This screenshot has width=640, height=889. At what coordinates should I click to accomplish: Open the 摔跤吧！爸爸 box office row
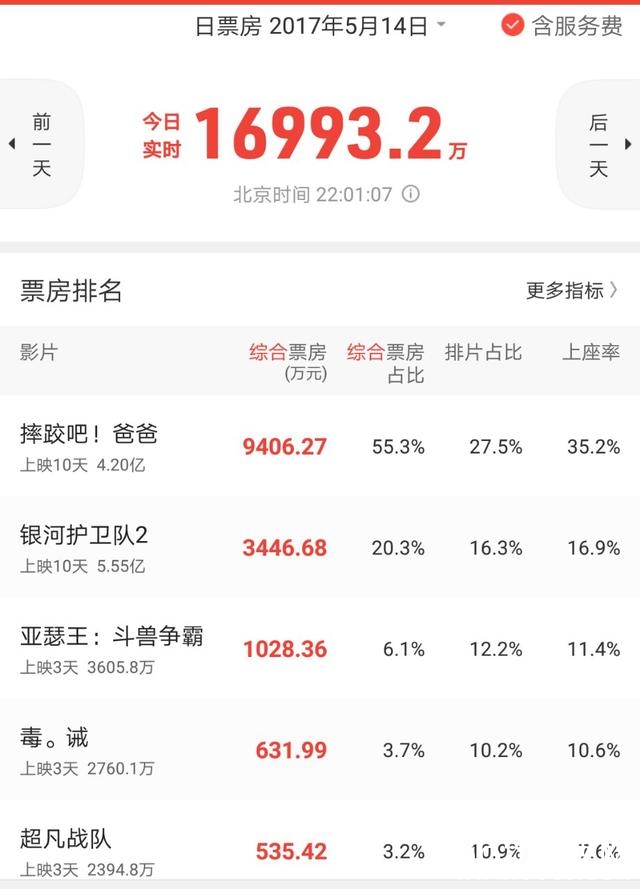320,446
